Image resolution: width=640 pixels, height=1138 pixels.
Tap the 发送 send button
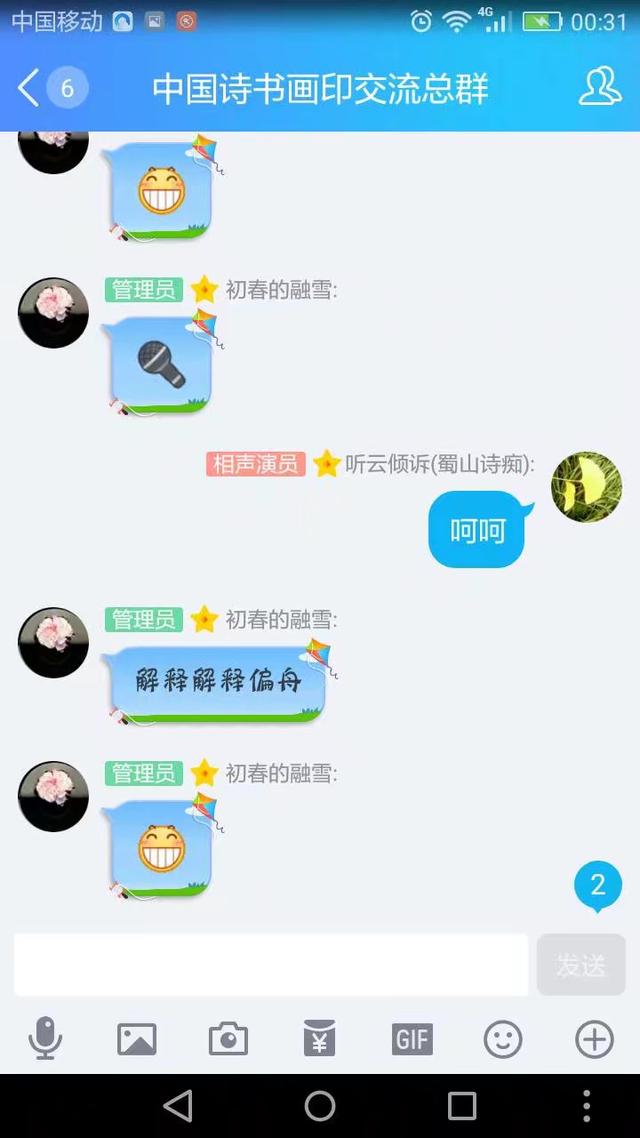(x=581, y=965)
